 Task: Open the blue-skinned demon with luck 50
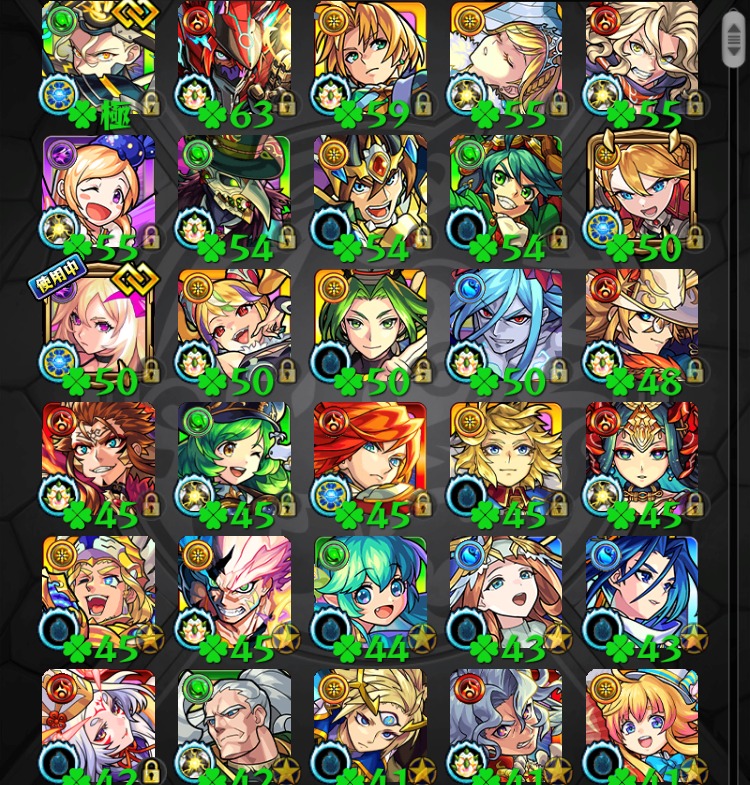(506, 325)
